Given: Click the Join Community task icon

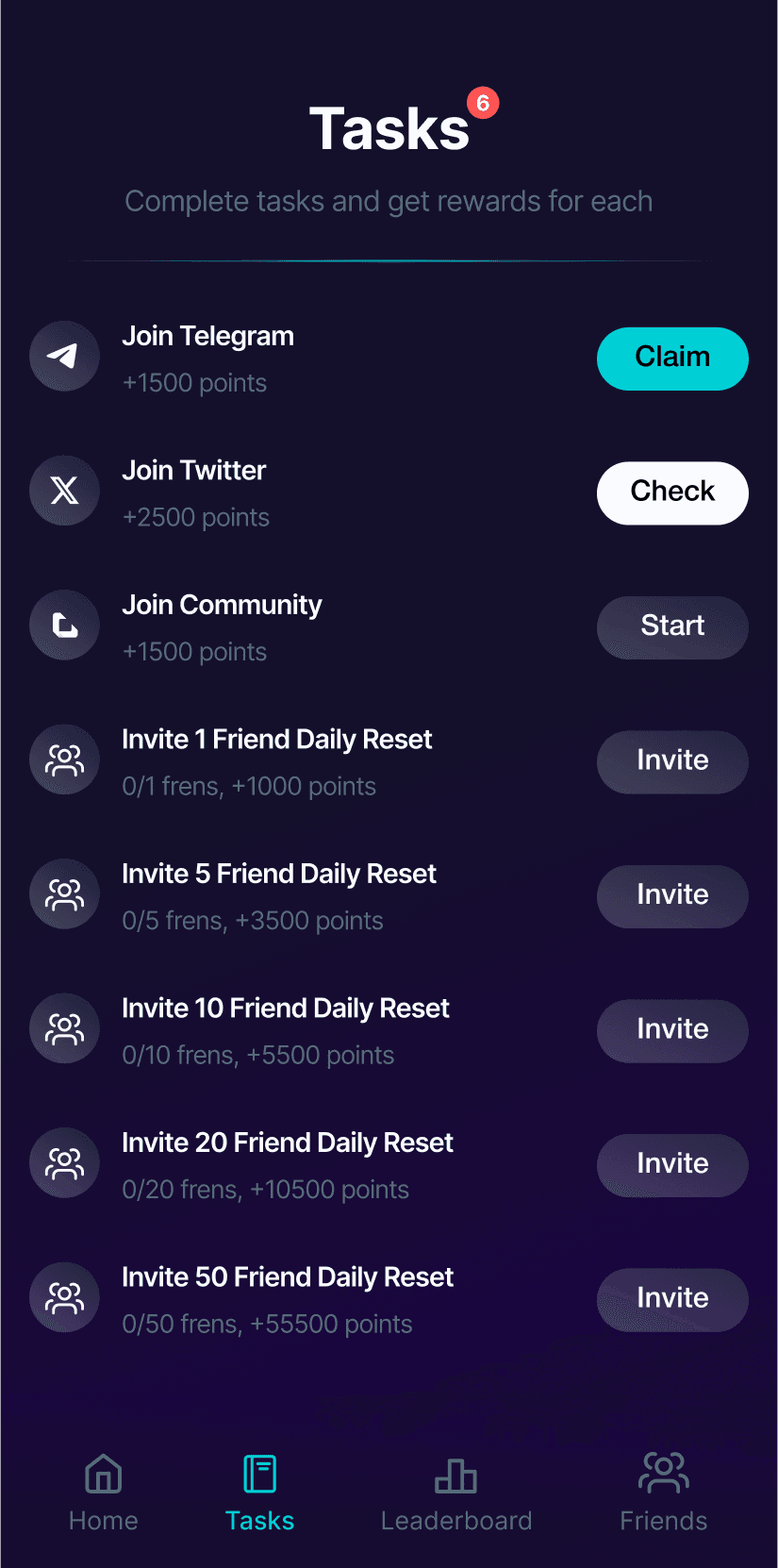Looking at the screenshot, I should point(64,625).
